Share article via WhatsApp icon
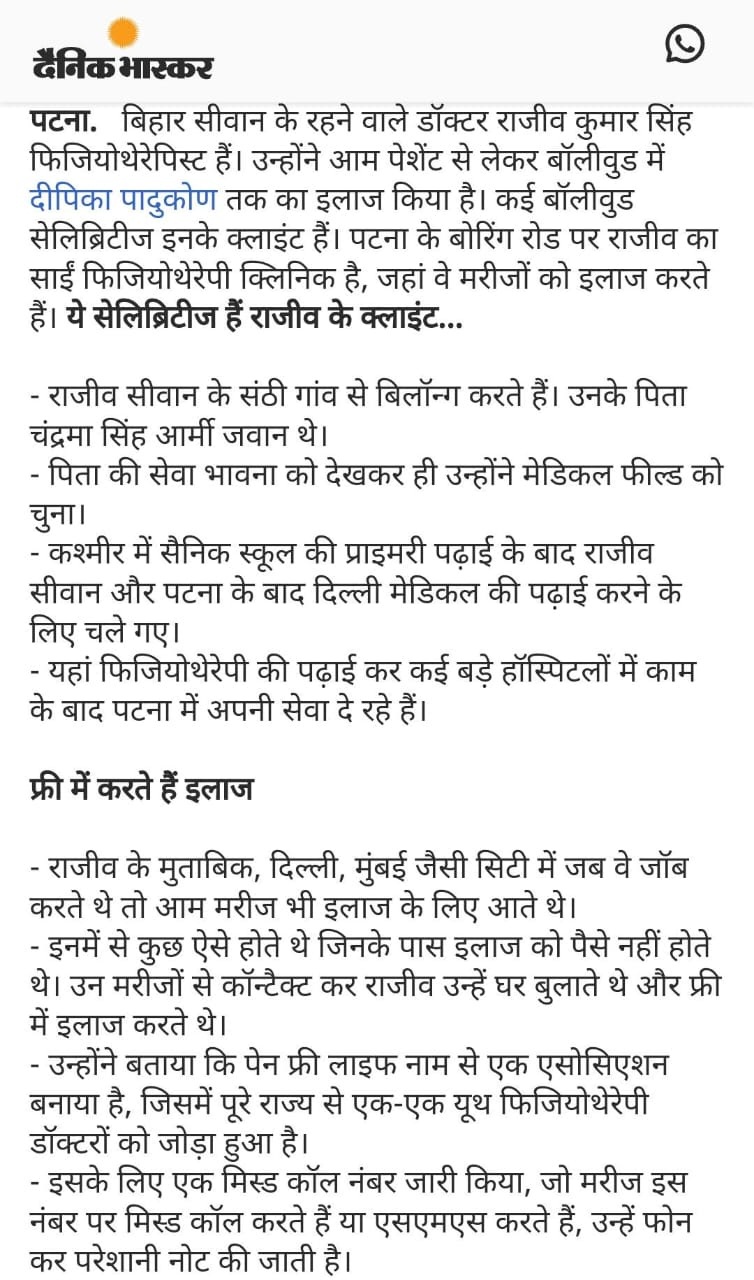 click(x=685, y=43)
